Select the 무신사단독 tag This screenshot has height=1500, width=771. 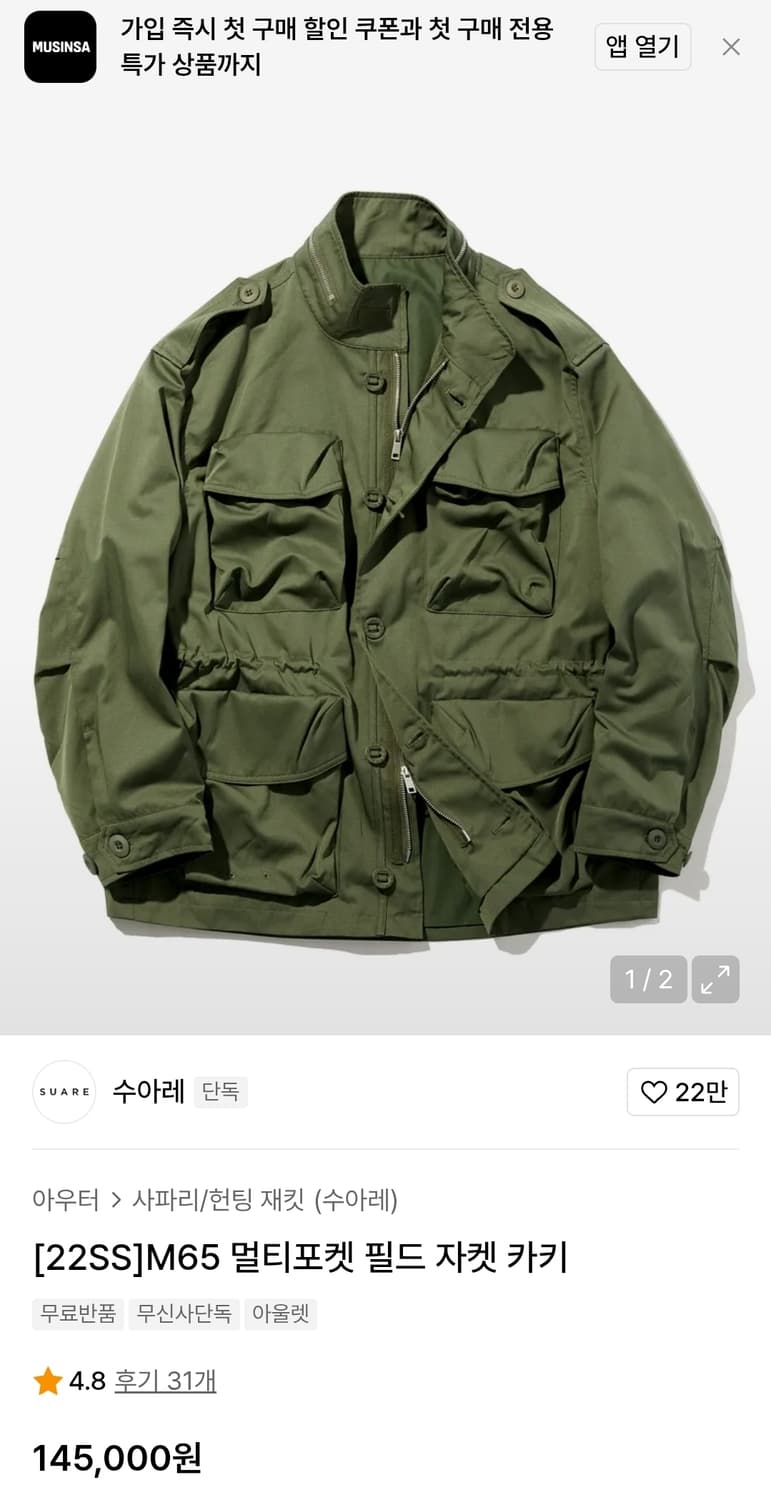pyautogui.click(x=183, y=1314)
